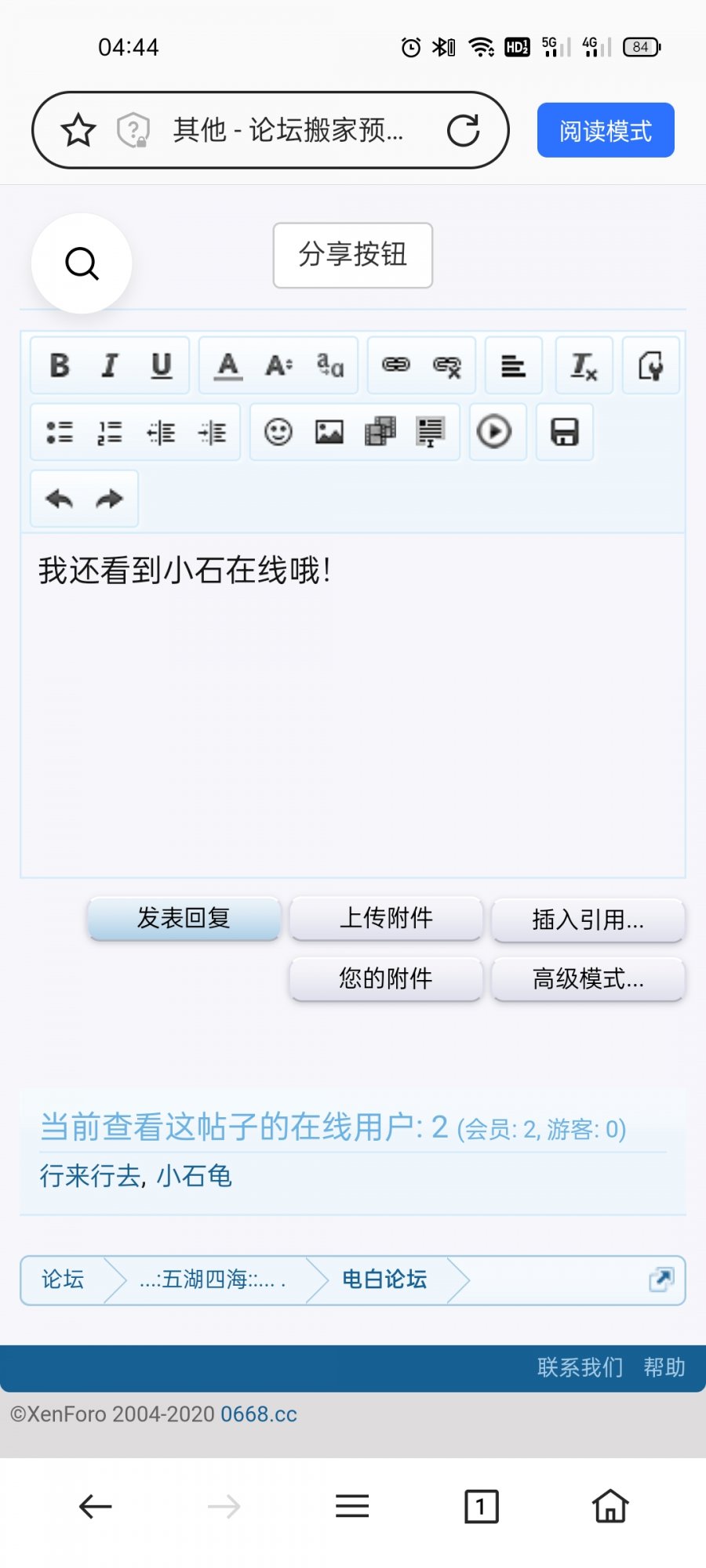The width and height of the screenshot is (706, 1568).
Task: Undo the last edit
Action: pyautogui.click(x=60, y=499)
